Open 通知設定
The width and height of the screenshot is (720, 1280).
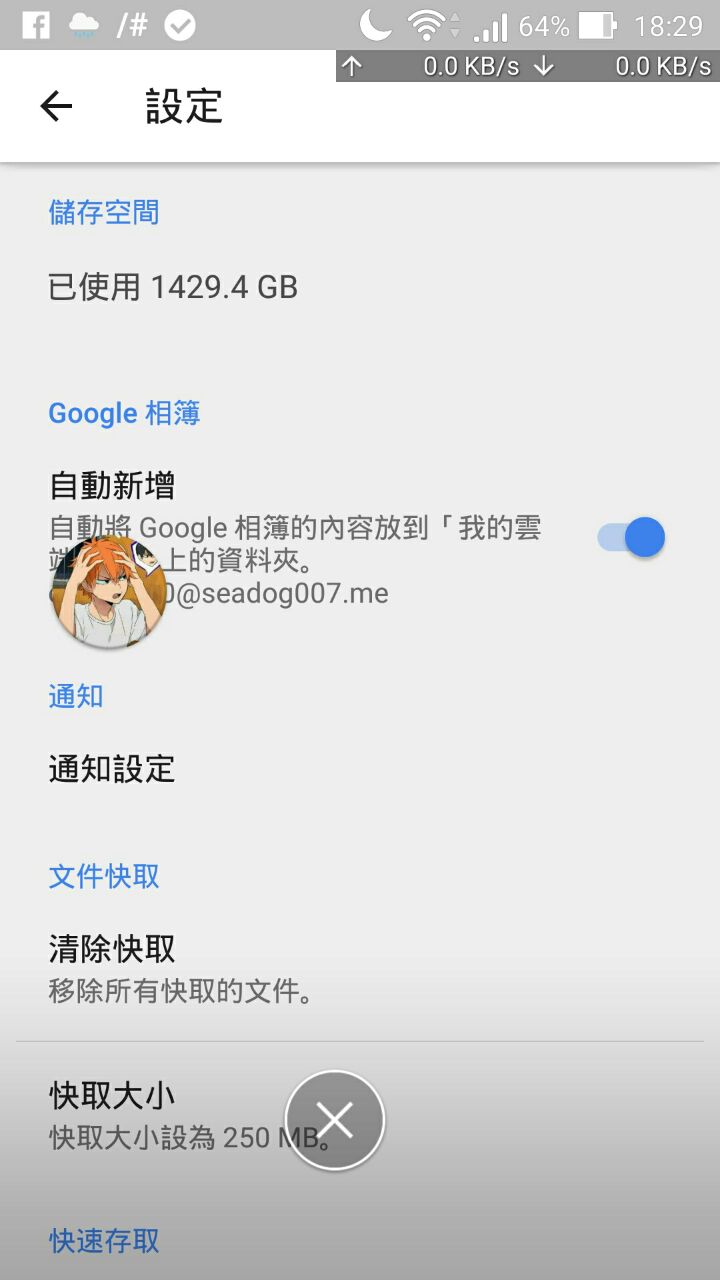tap(112, 769)
